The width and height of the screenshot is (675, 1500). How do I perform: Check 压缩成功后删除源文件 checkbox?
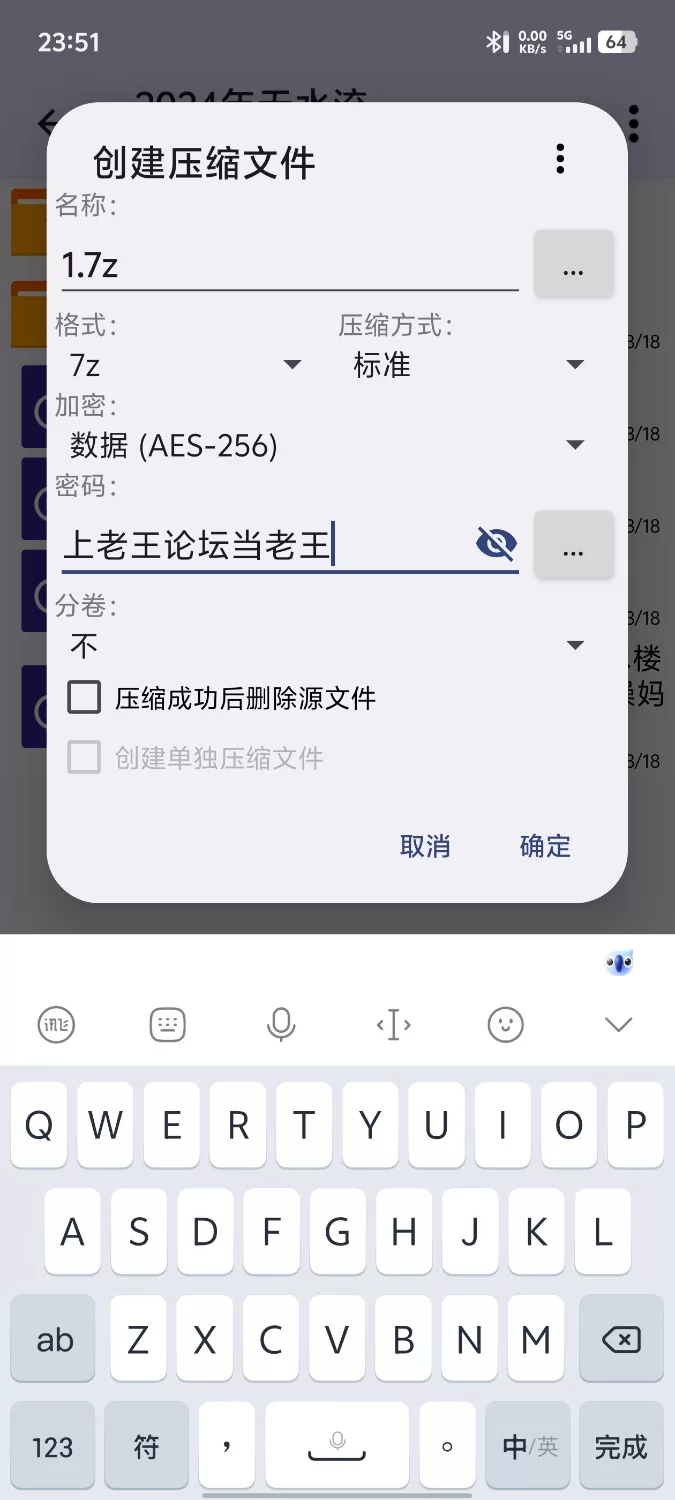pos(85,697)
